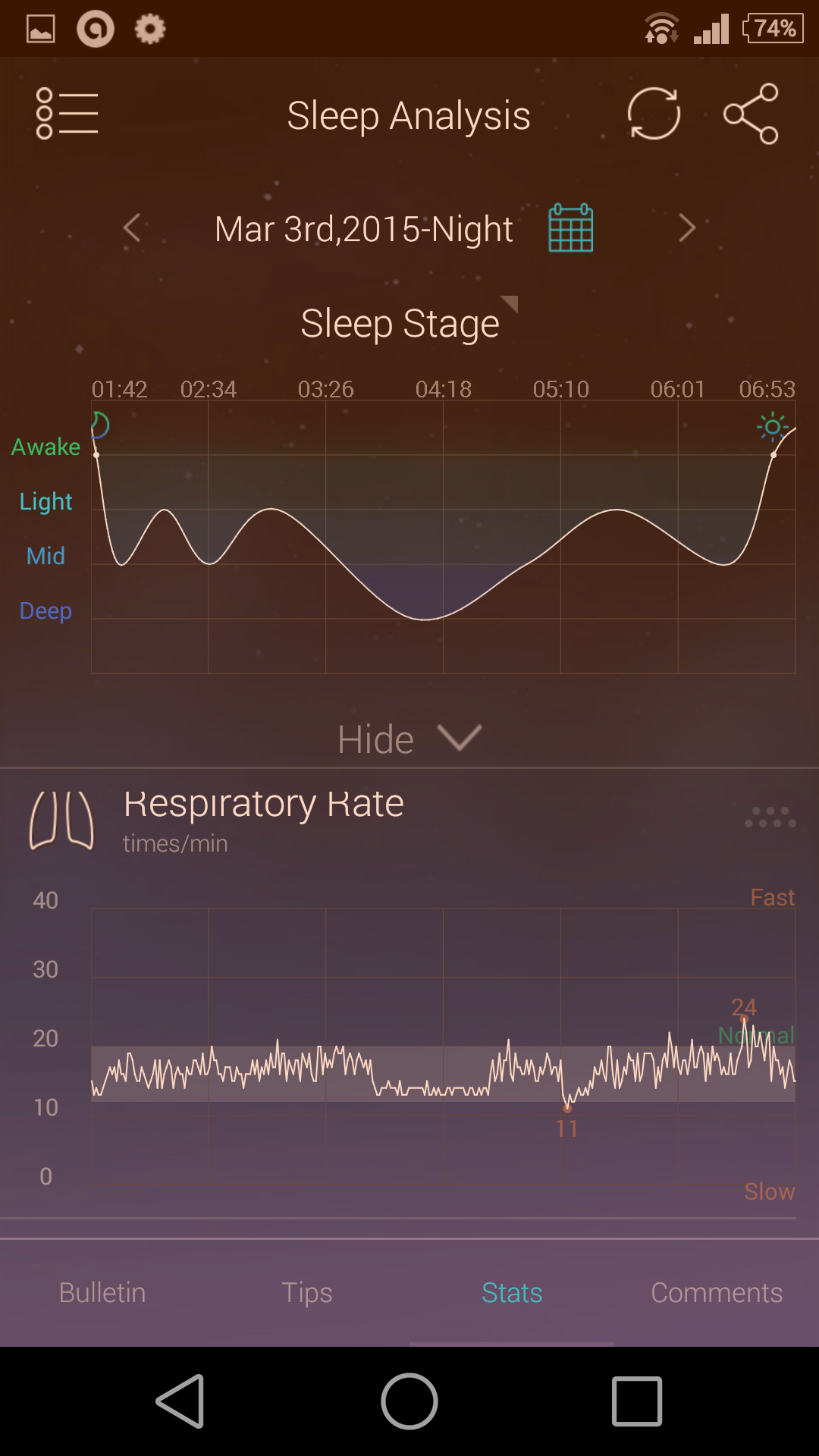Image resolution: width=819 pixels, height=1456 pixels.
Task: Go to the previous night
Action: pos(132,227)
